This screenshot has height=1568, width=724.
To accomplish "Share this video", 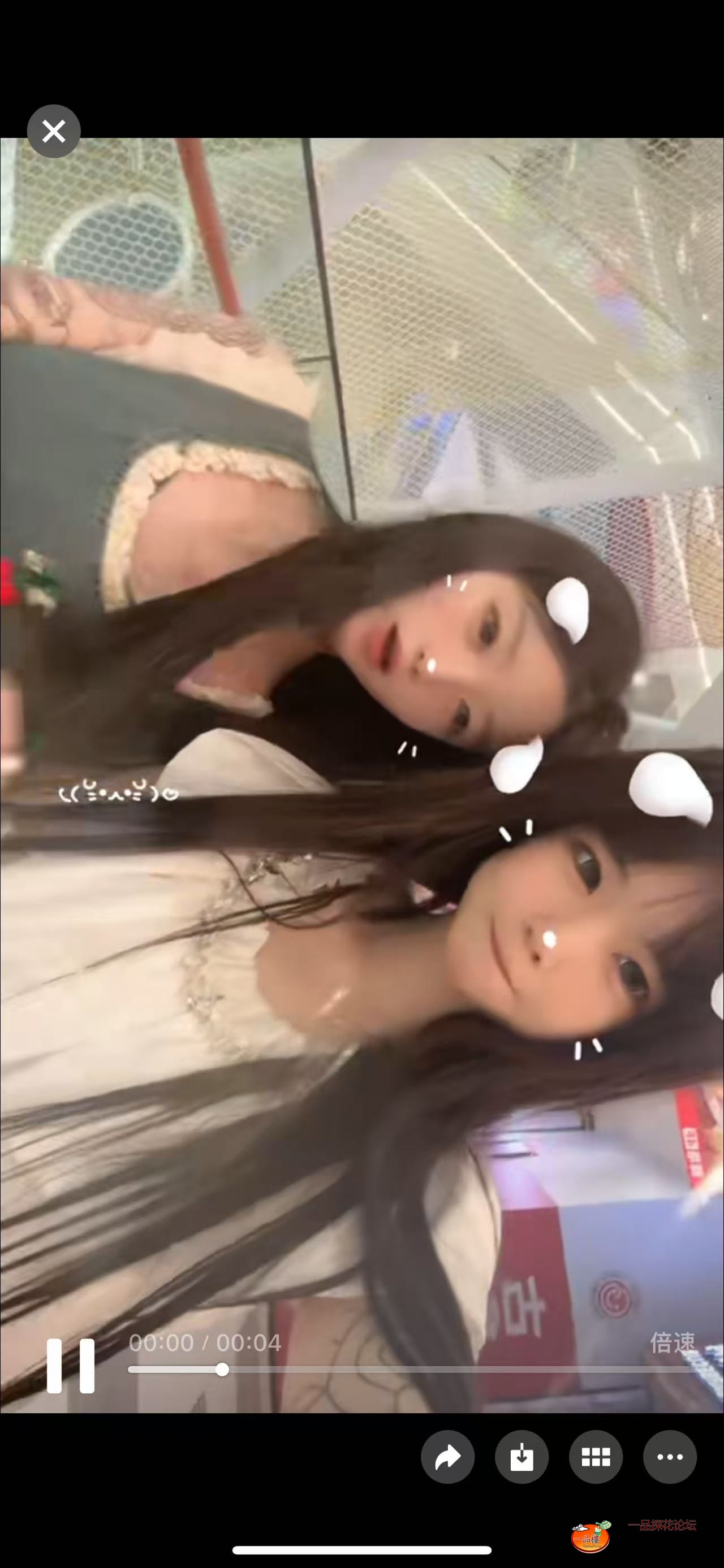I will (x=447, y=1457).
